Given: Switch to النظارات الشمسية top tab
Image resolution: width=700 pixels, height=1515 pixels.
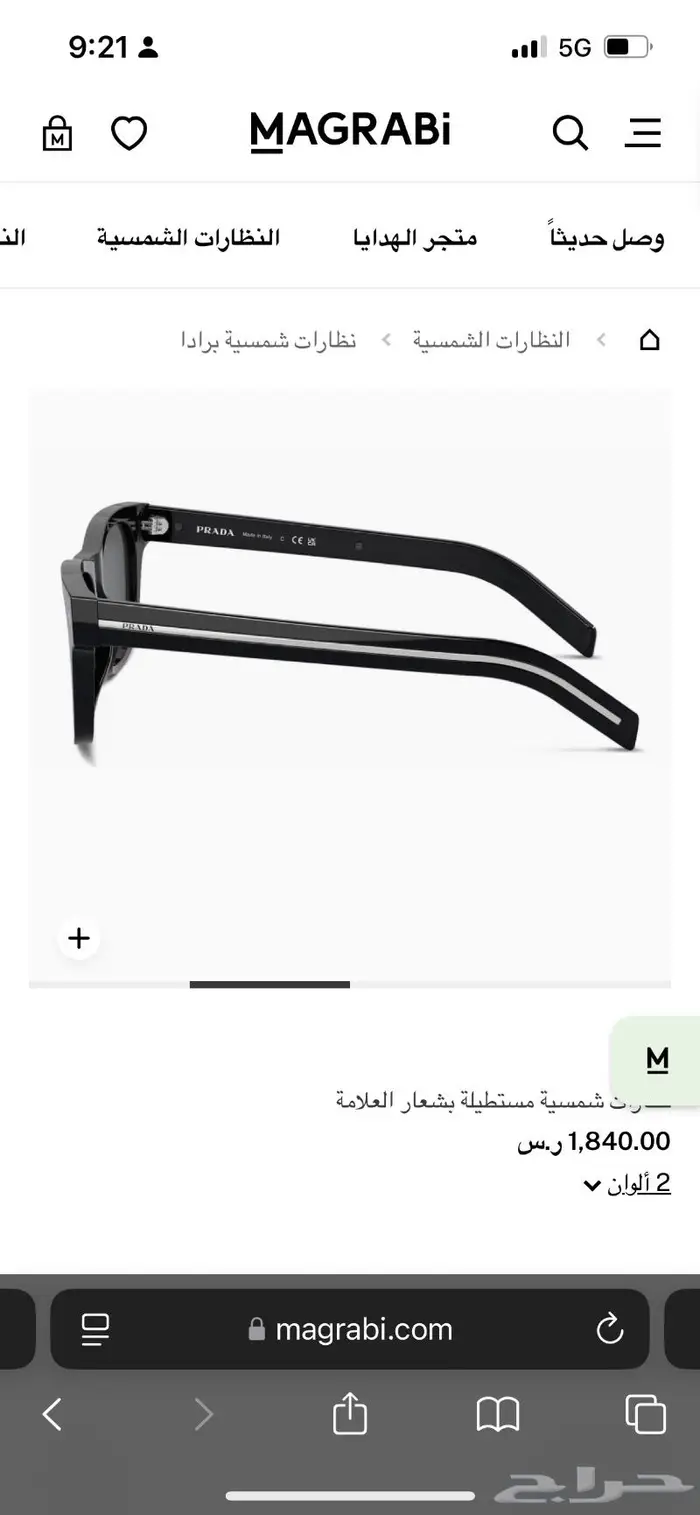Looking at the screenshot, I should pos(188,238).
